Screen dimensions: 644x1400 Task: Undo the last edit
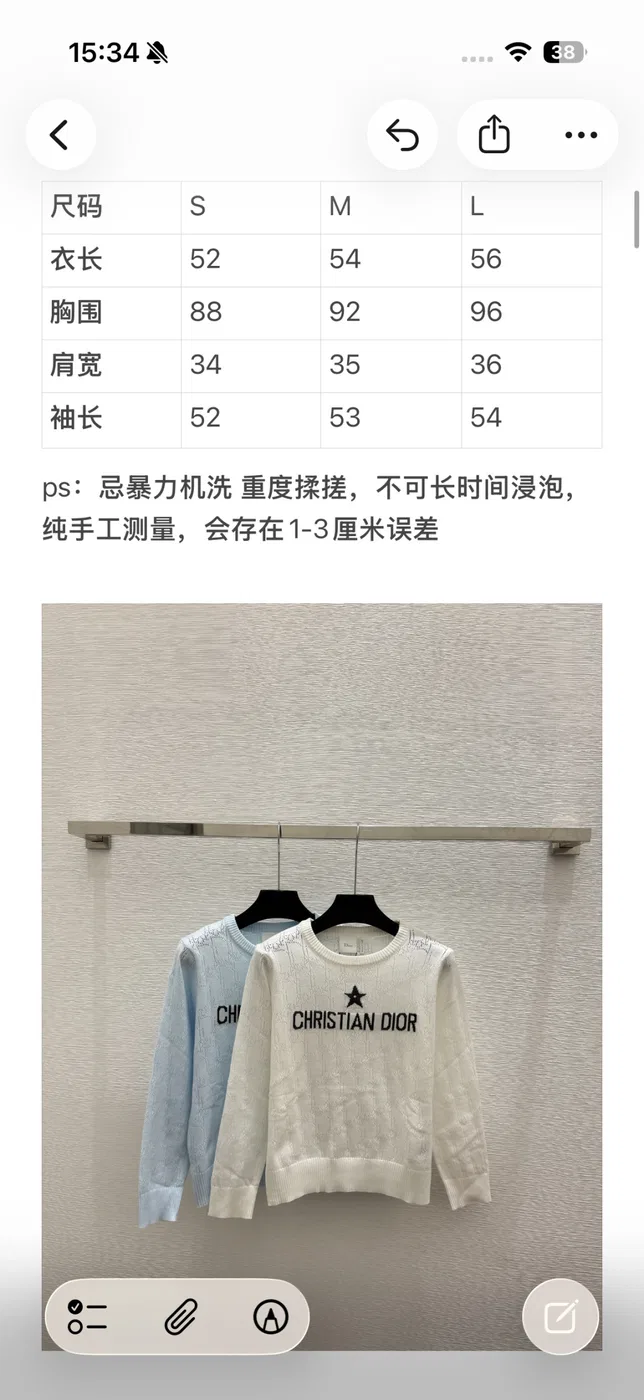[x=402, y=135]
